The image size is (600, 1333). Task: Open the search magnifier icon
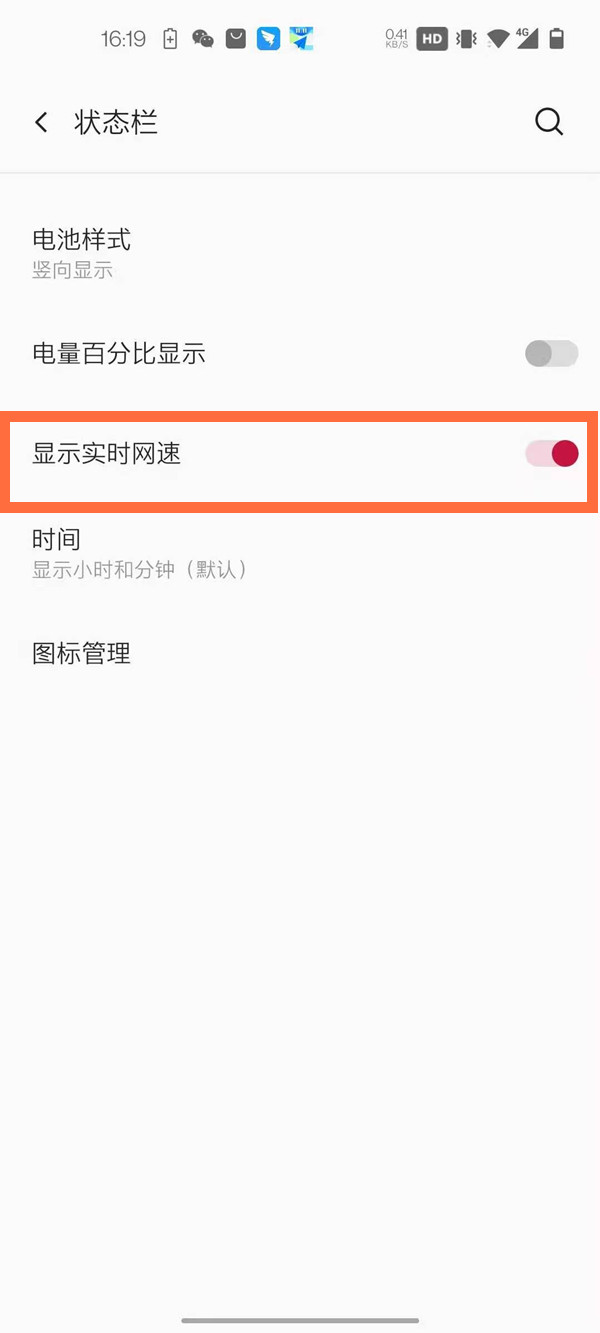(549, 122)
